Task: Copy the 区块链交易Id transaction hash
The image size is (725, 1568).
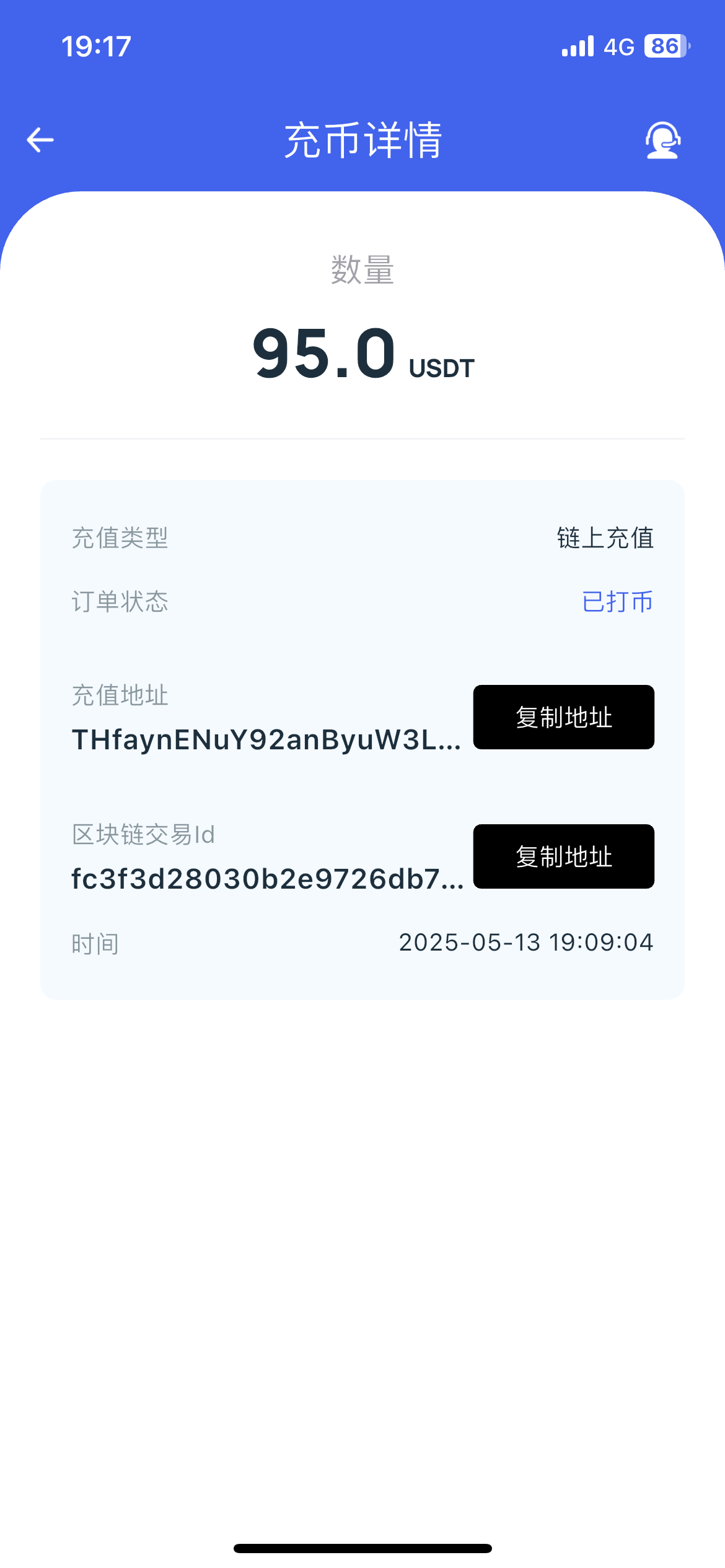Action: coord(564,856)
